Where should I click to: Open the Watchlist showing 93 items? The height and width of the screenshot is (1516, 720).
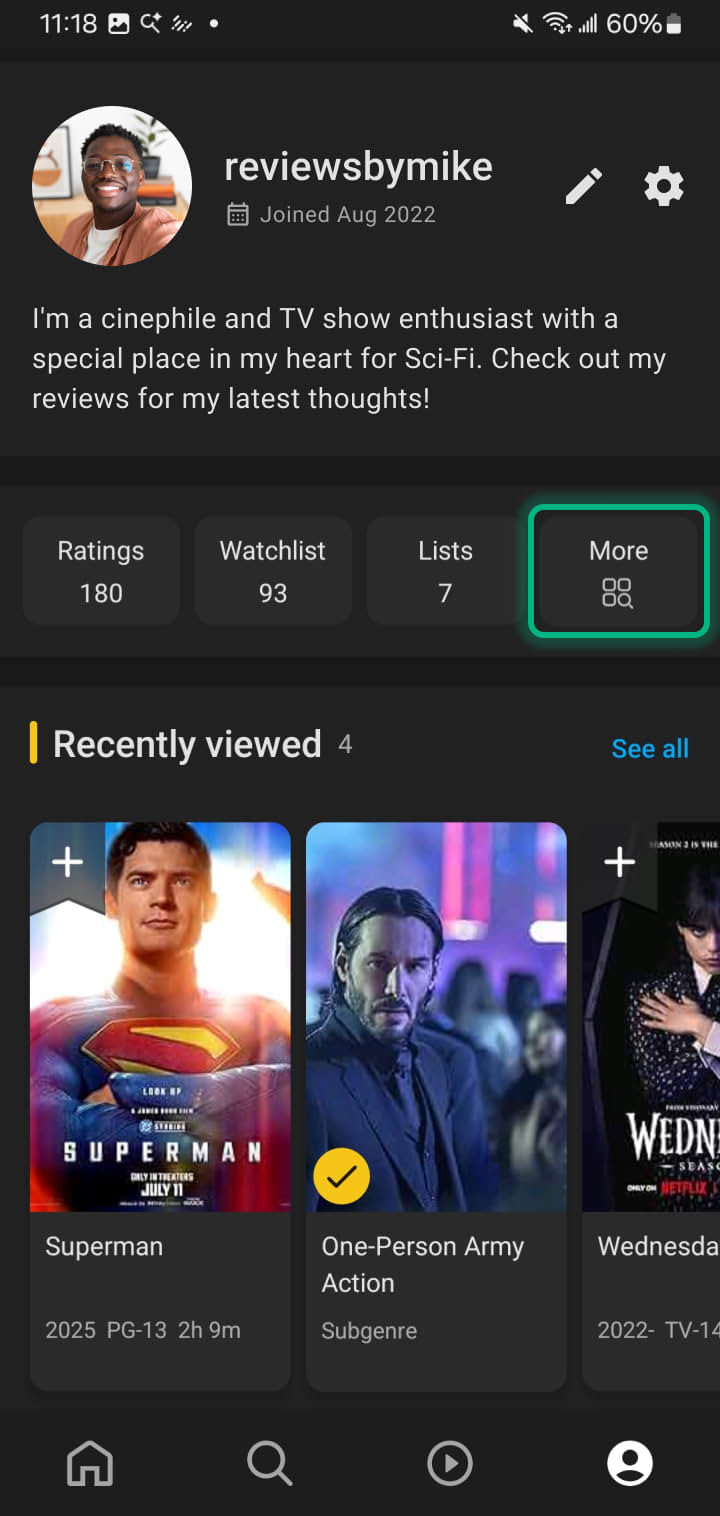pos(273,570)
